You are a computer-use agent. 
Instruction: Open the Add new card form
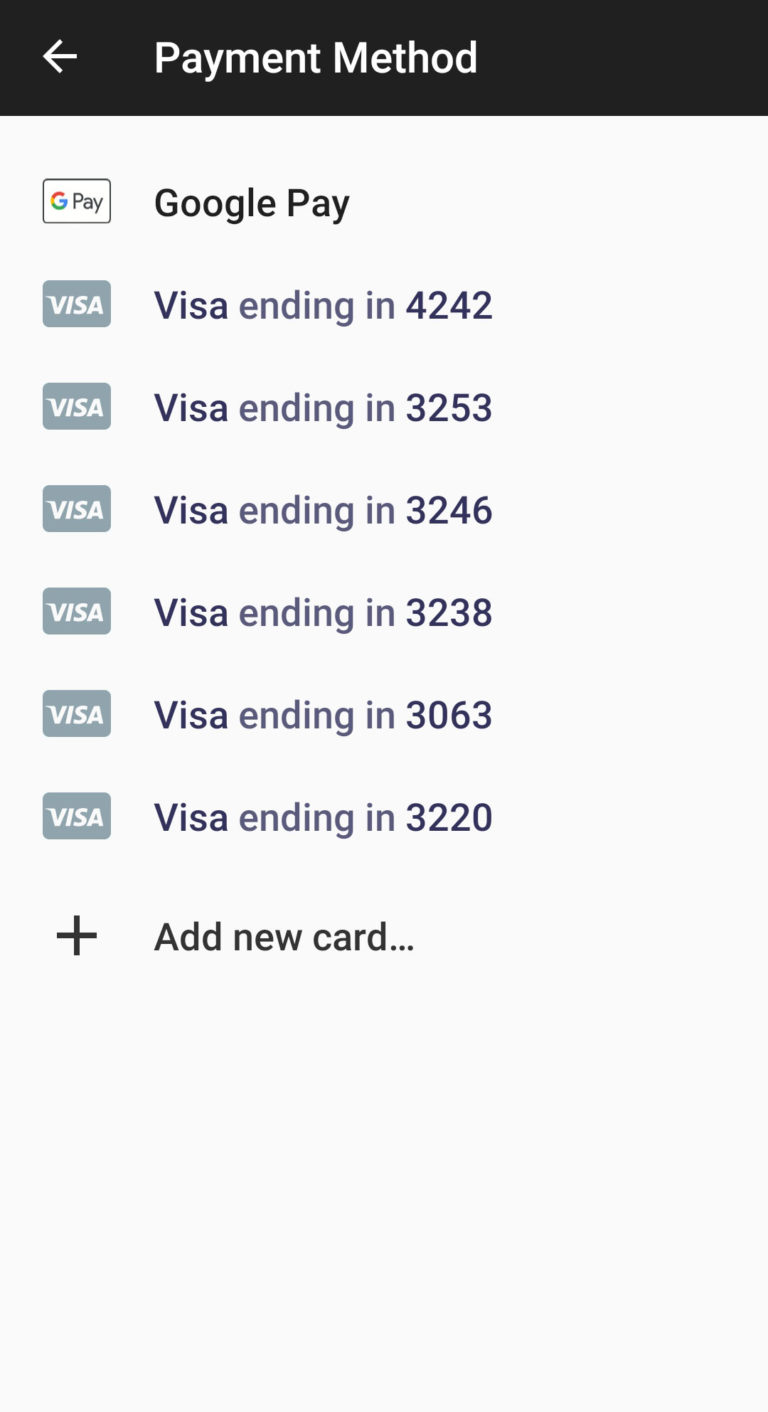[x=284, y=935]
